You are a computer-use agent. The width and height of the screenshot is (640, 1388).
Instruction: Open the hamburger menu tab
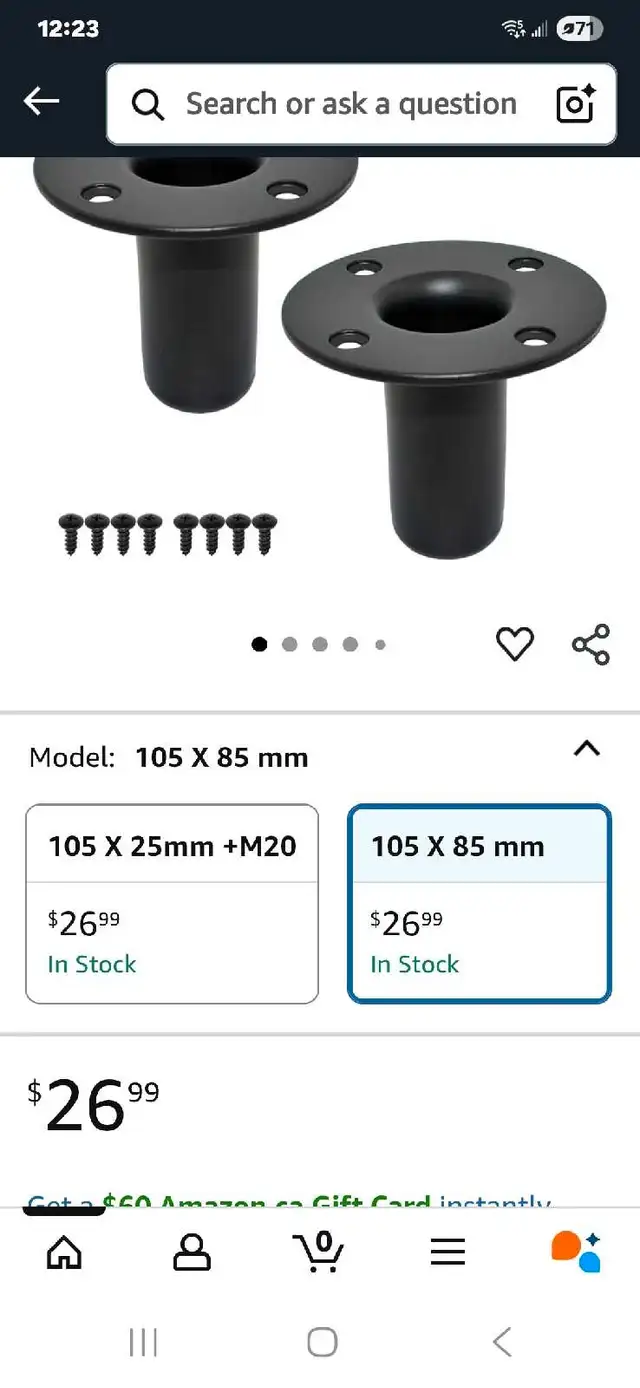[447, 1251]
